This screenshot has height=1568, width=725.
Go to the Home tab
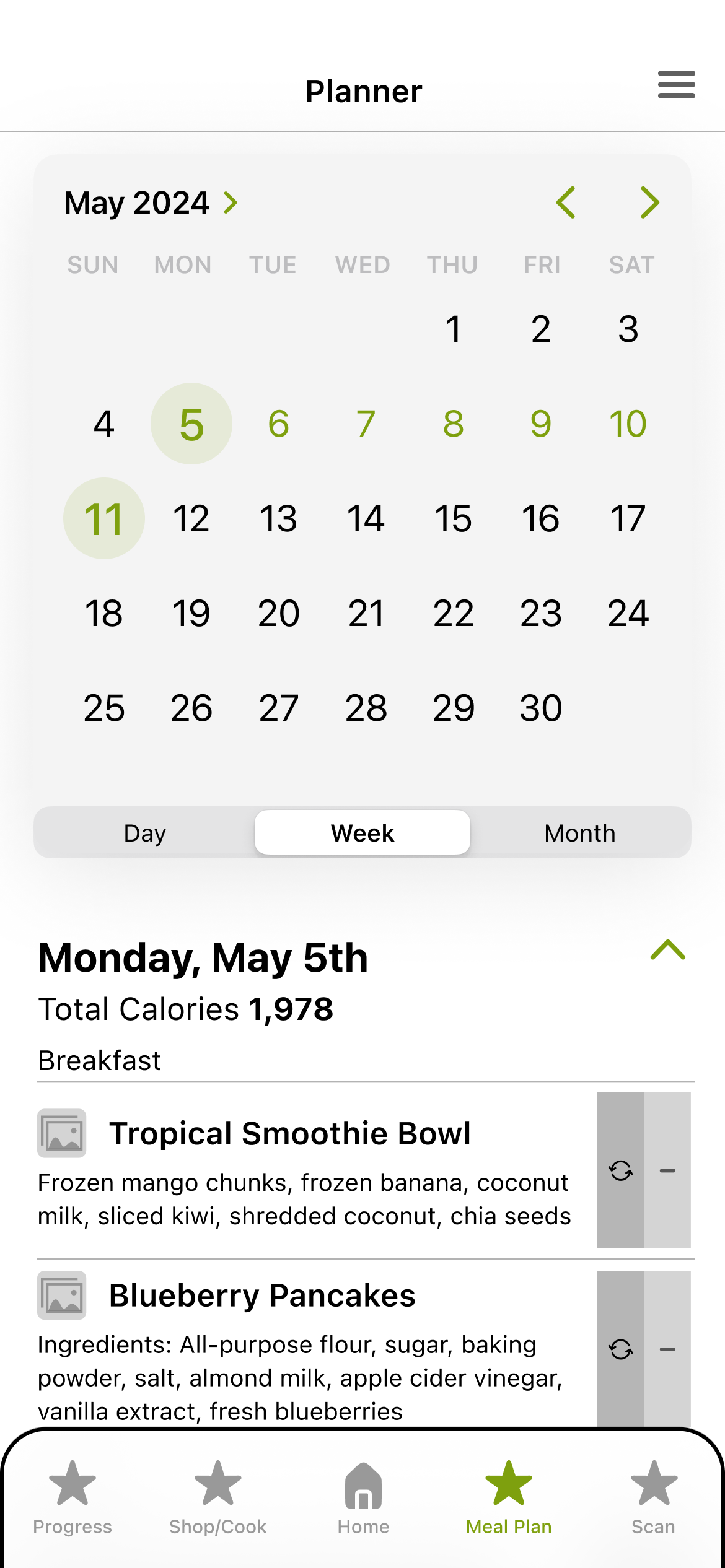tap(363, 1496)
